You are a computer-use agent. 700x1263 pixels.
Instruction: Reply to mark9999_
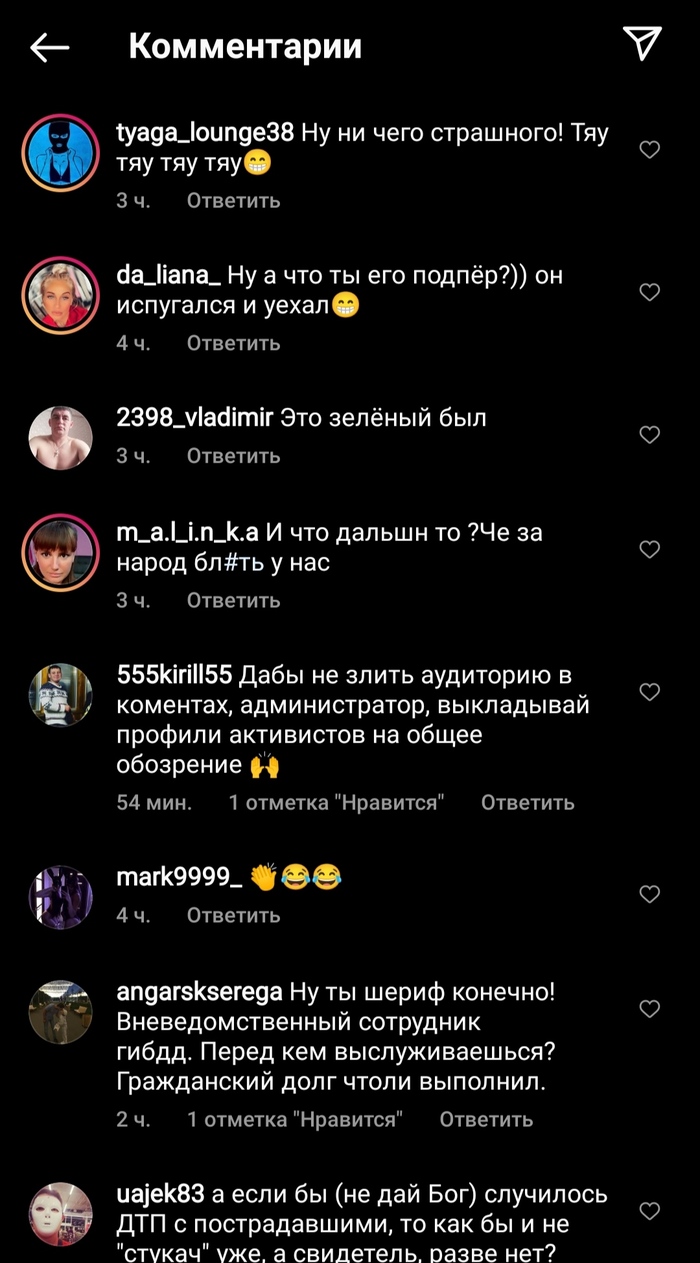pos(233,915)
